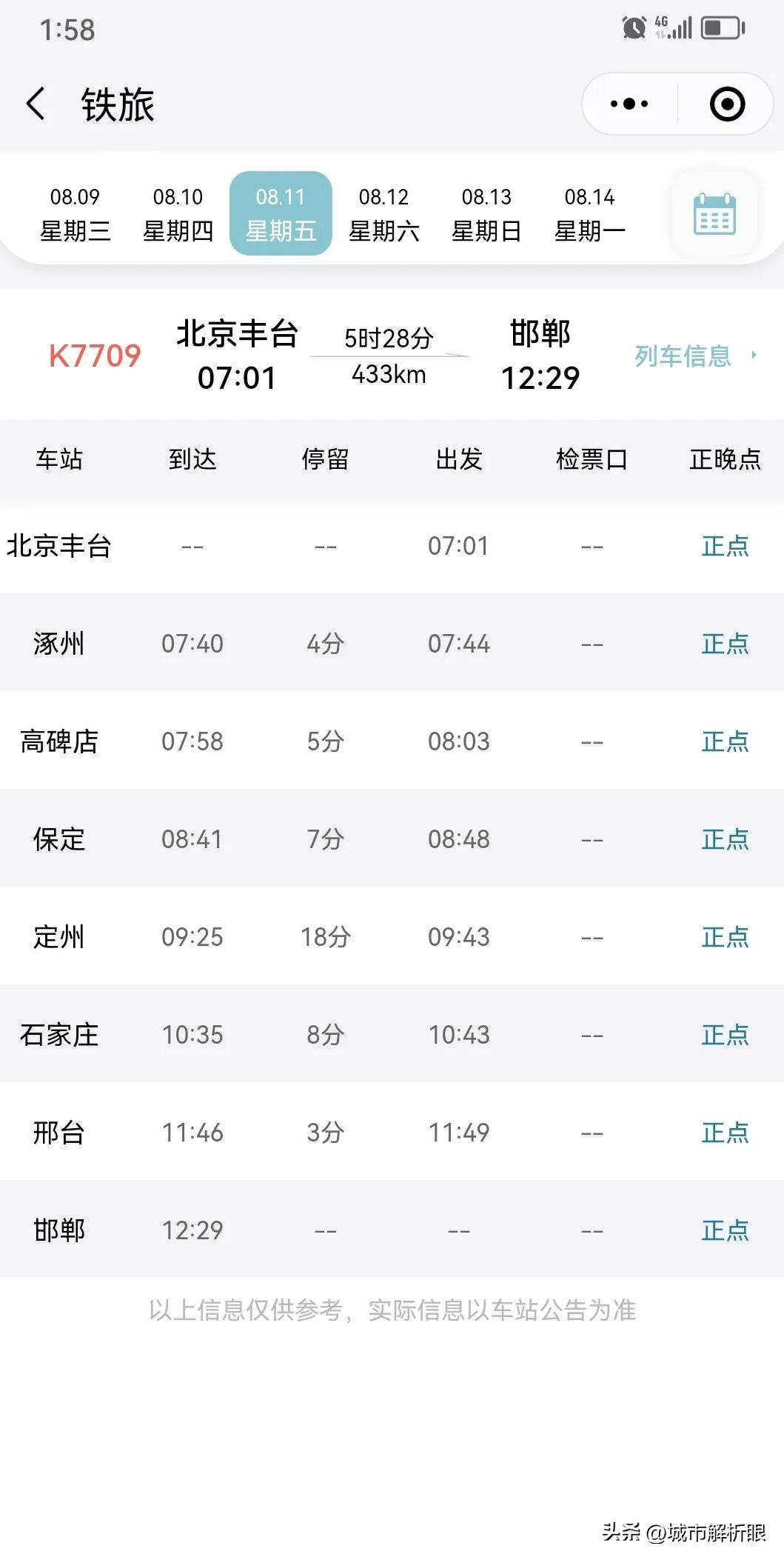
Task: Tap the train number K7709 label
Action: tap(96, 356)
